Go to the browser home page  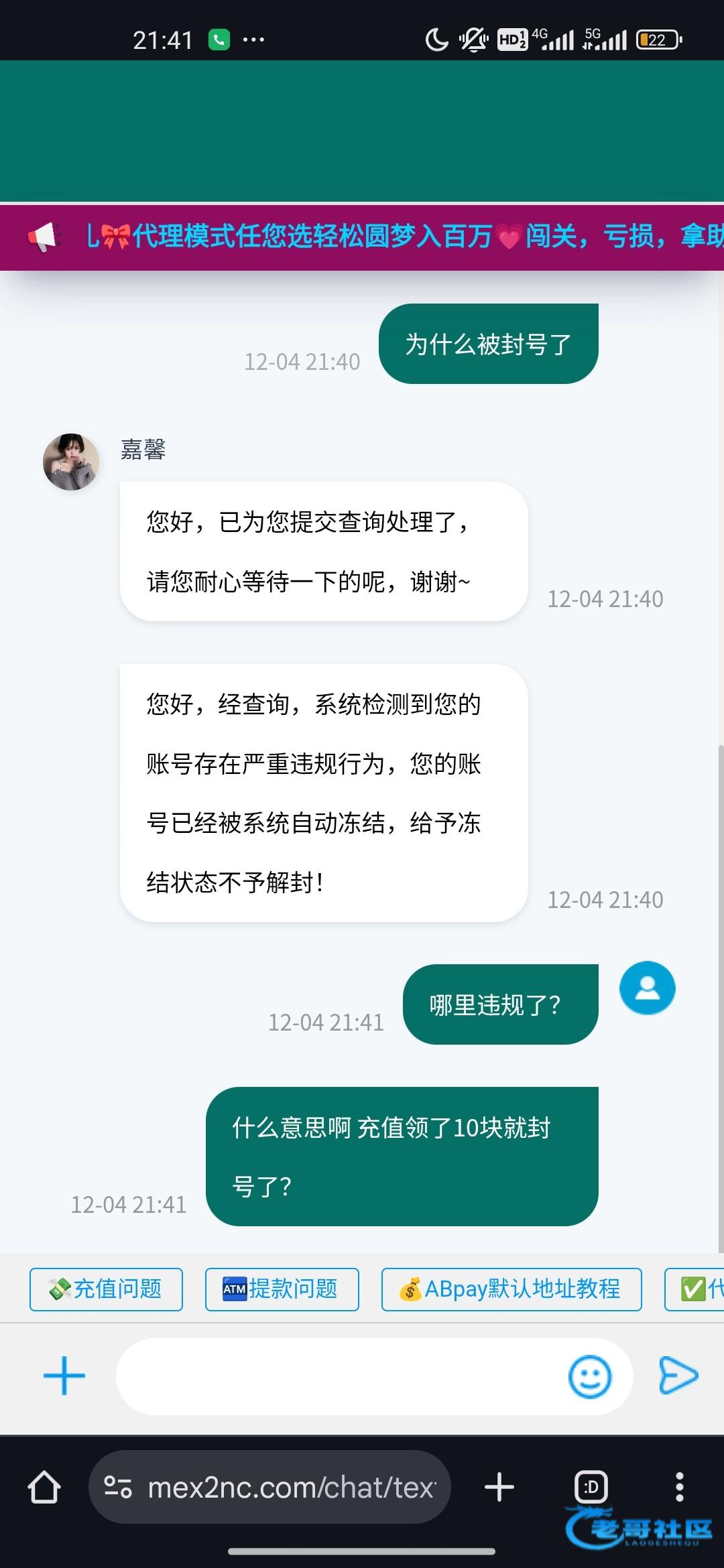tap(44, 1487)
